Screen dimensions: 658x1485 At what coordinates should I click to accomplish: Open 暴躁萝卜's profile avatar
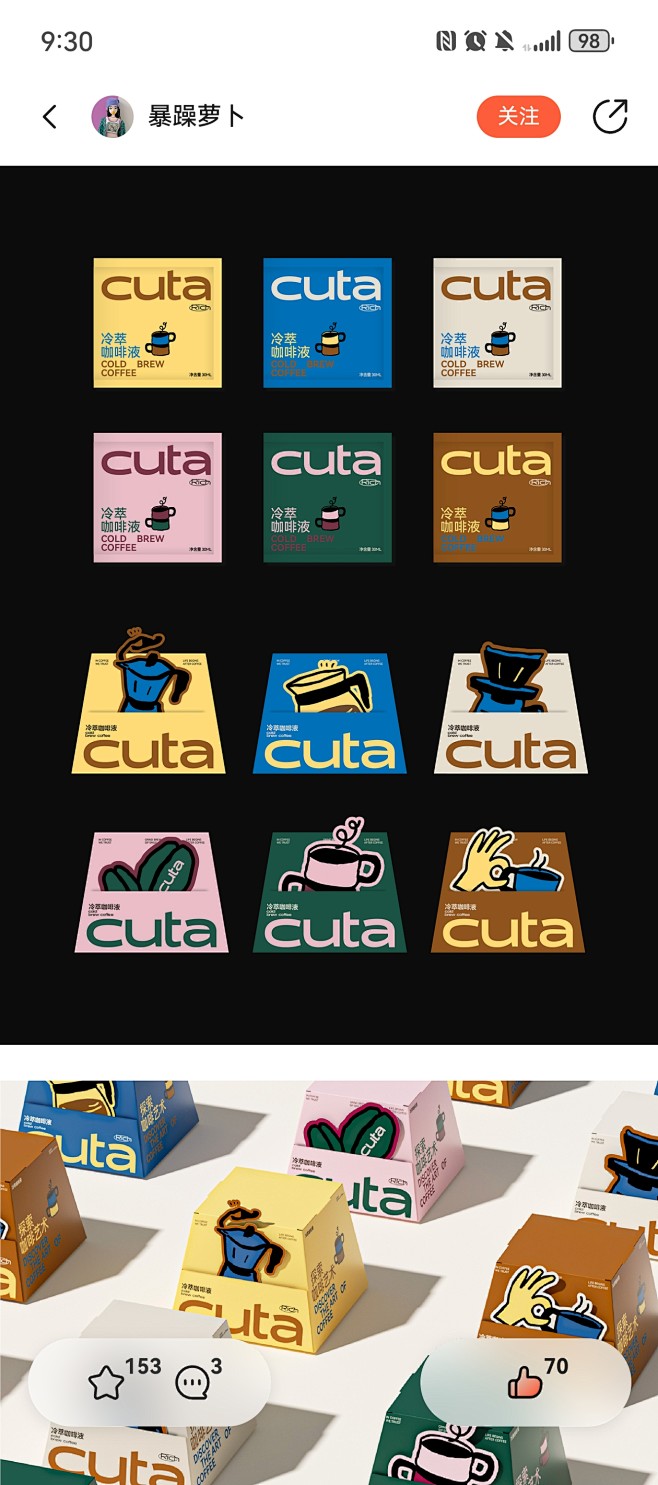[113, 117]
